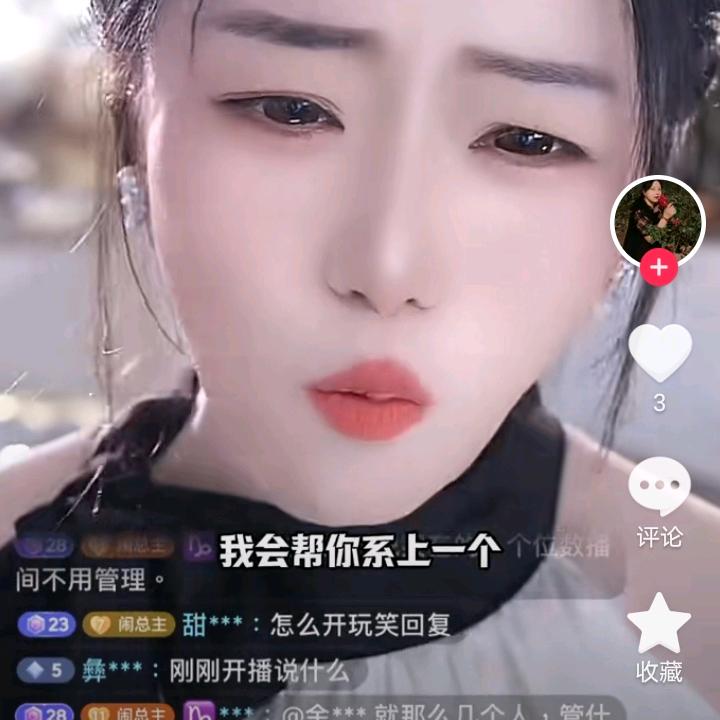Follow the creator with the red plus
Viewport: 720px width, 720px height.
tap(659, 268)
